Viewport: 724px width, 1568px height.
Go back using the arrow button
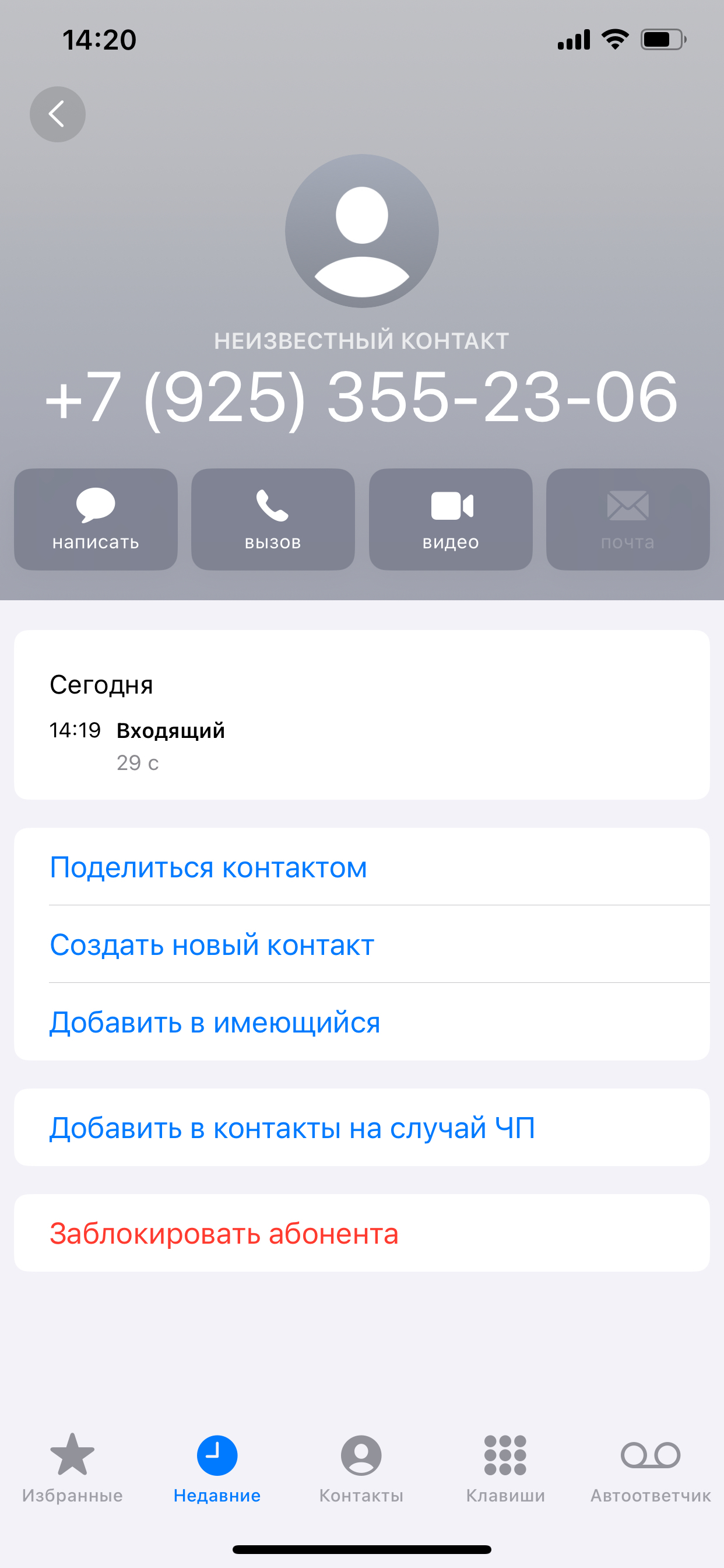57,114
